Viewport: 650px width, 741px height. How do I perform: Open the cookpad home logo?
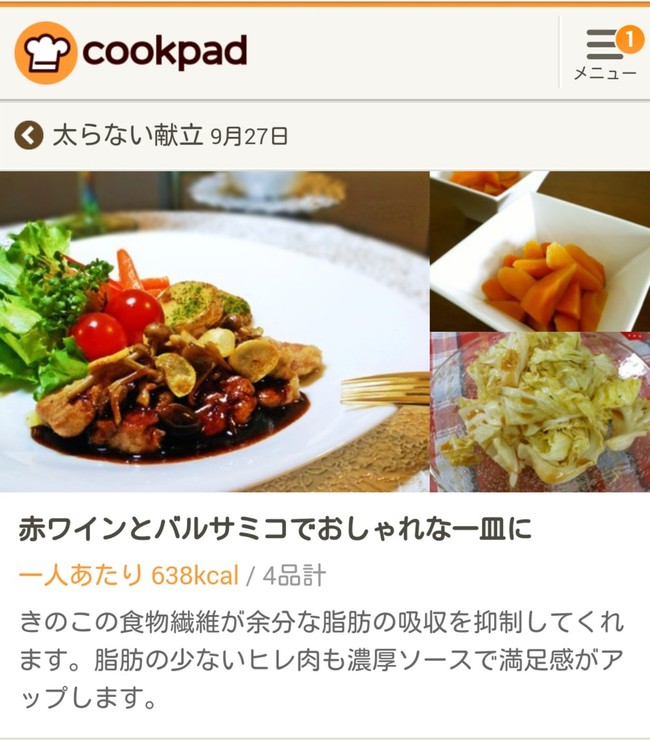(x=131, y=52)
